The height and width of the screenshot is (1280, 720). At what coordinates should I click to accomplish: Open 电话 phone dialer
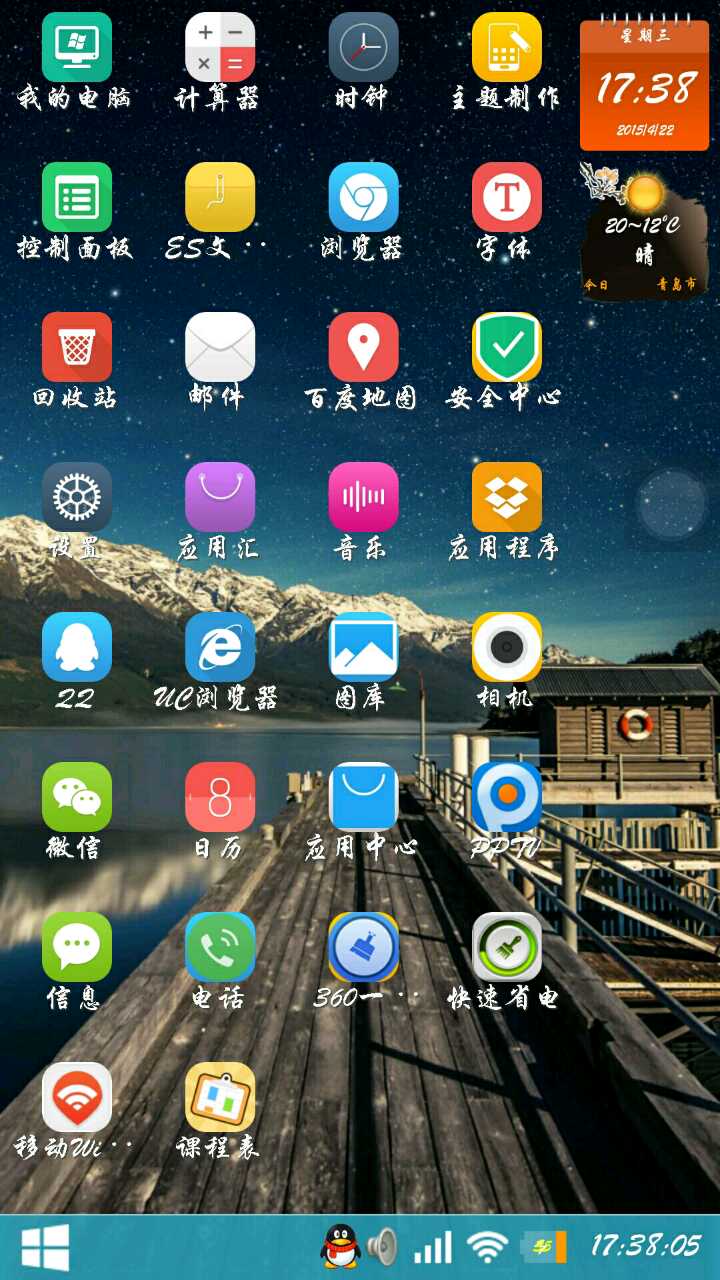220,948
